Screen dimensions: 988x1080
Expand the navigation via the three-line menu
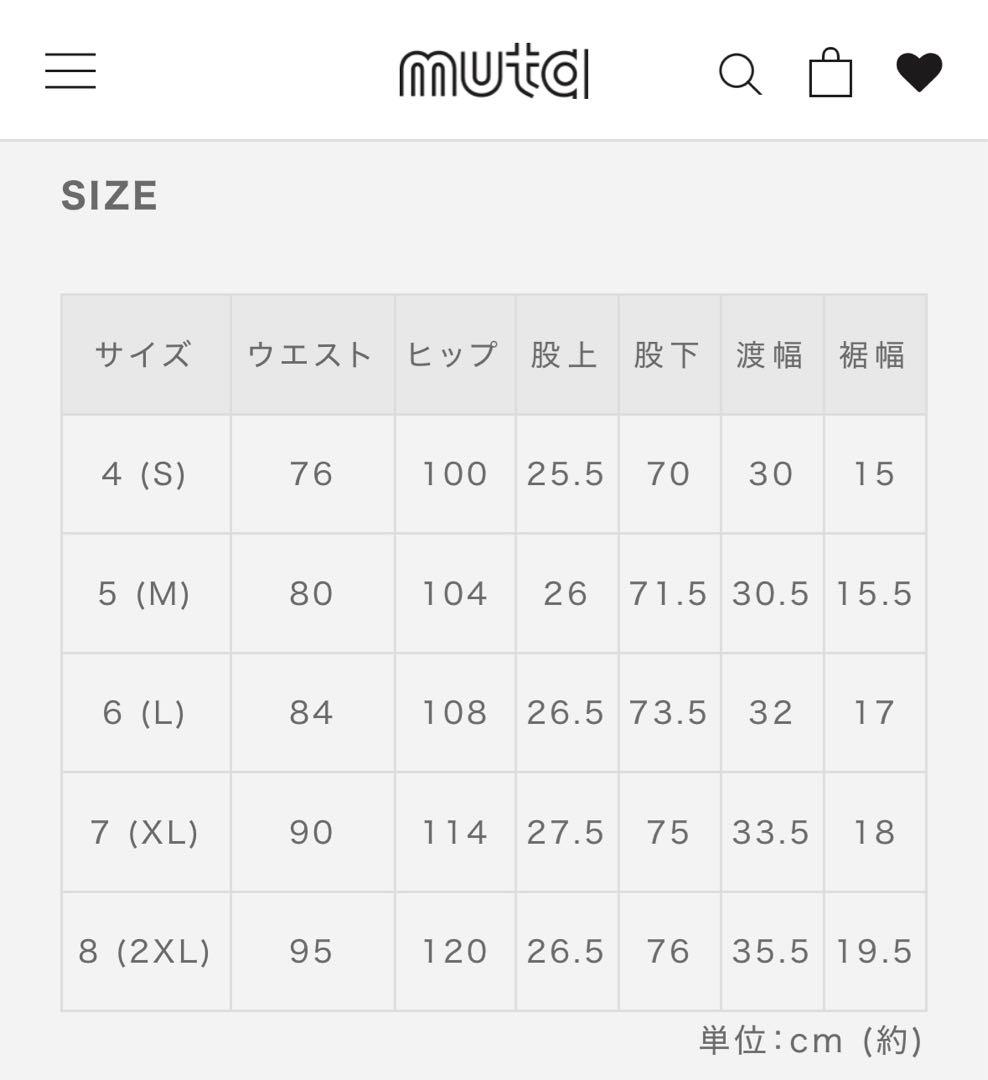coord(70,71)
